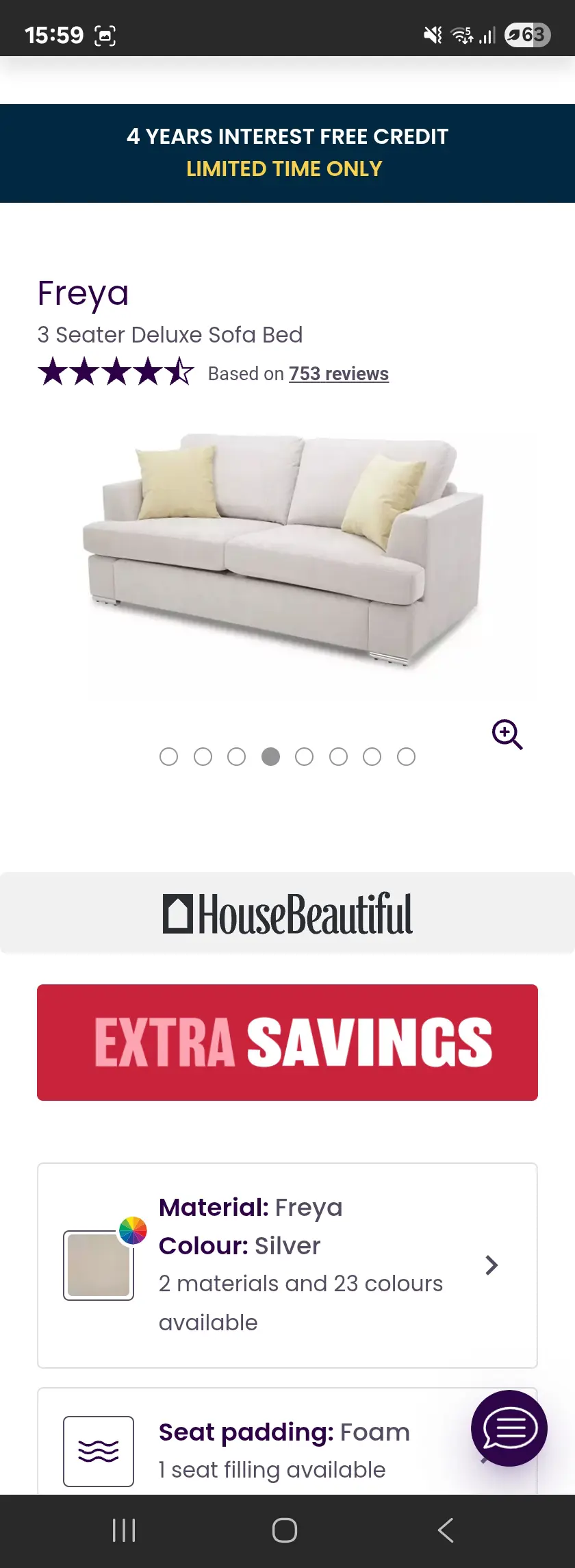Go back with the system back button
Viewport: 575px width, 1568px height.
tap(446, 1530)
